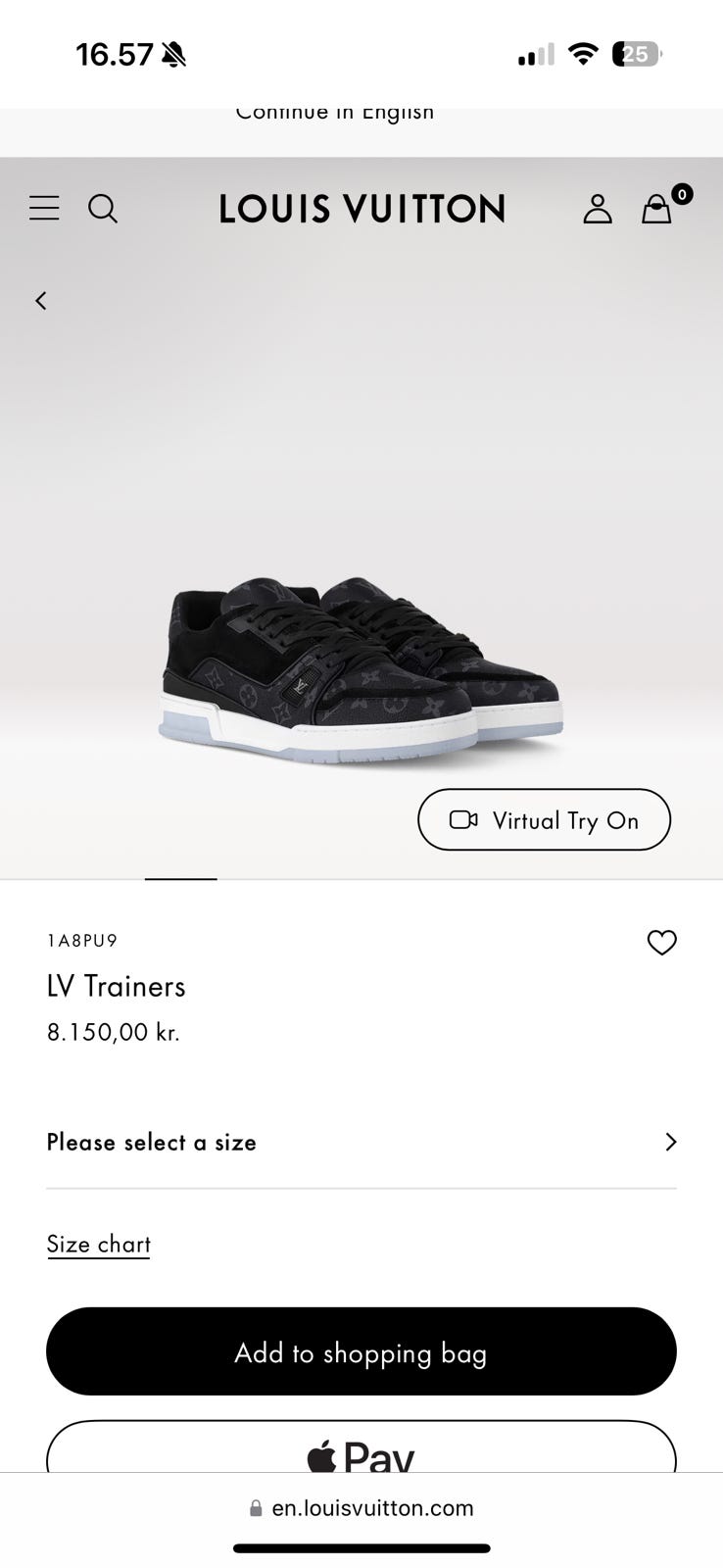This screenshot has height=1568, width=723.
Task: View the LV Trainers product image
Action: coord(361,666)
